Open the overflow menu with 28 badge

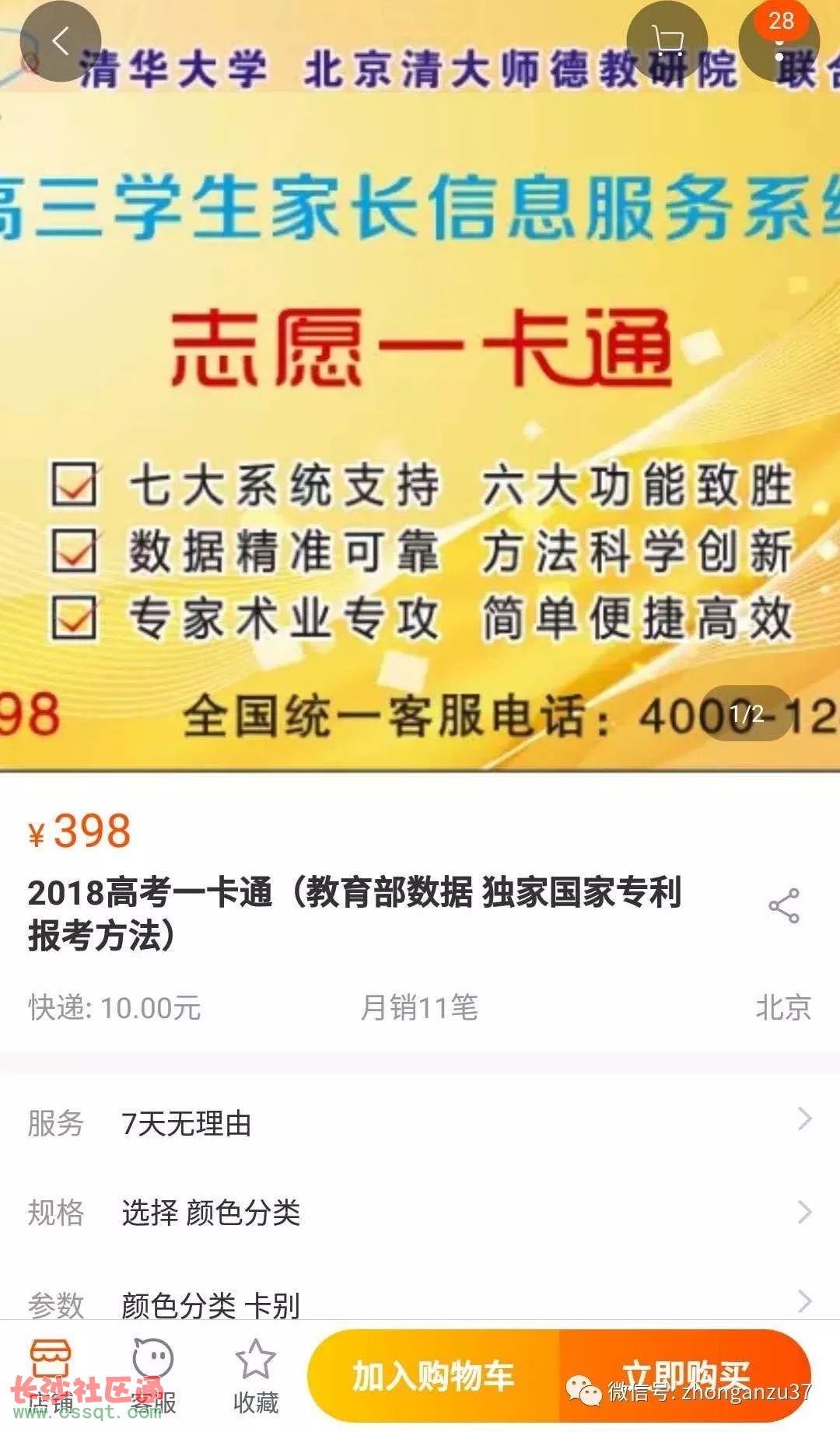pos(779,41)
